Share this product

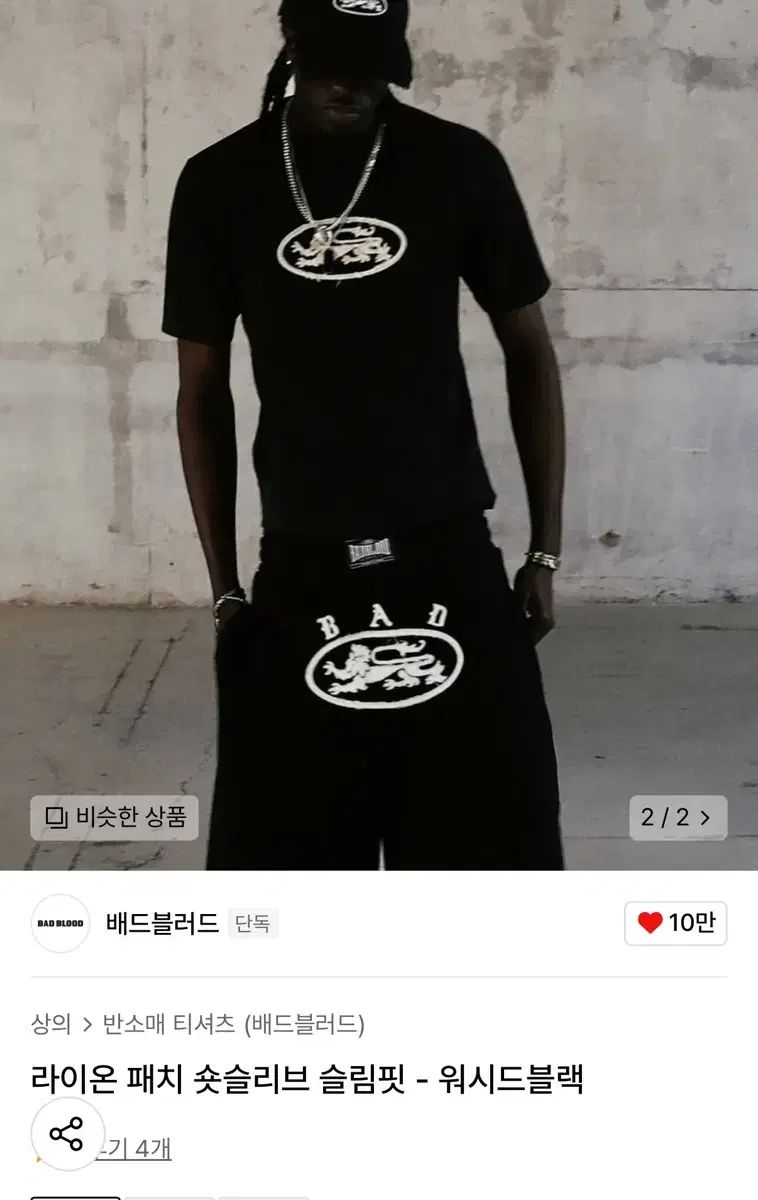pos(67,1135)
